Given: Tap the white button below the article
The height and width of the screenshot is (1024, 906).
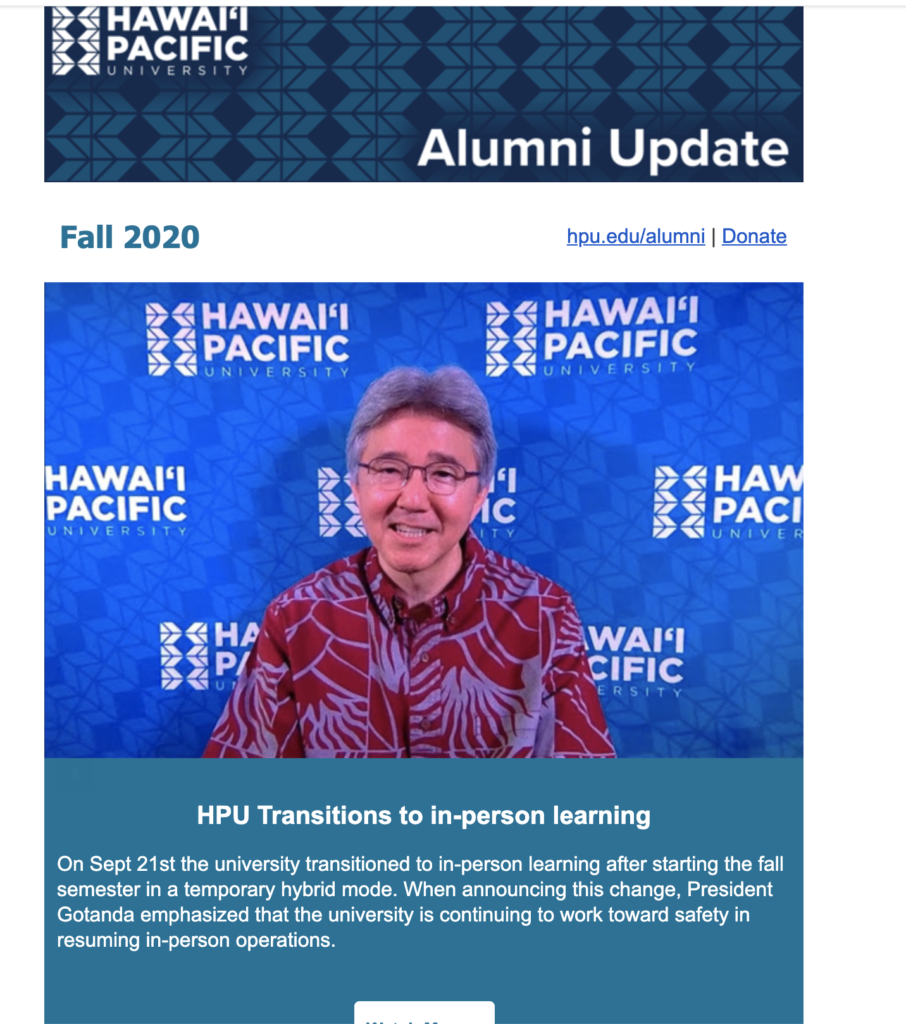Looking at the screenshot, I should click(424, 1013).
